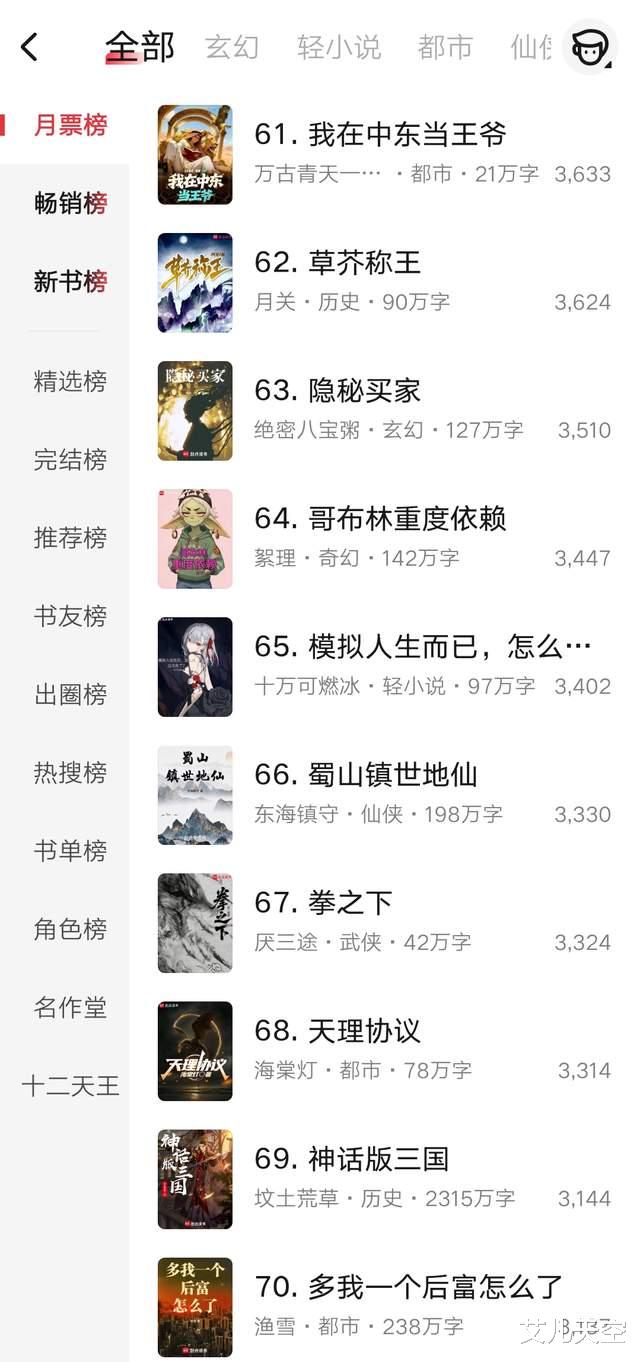Image resolution: width=640 pixels, height=1362 pixels.
Task: Open the avatar icon at top right
Action: (x=589, y=46)
